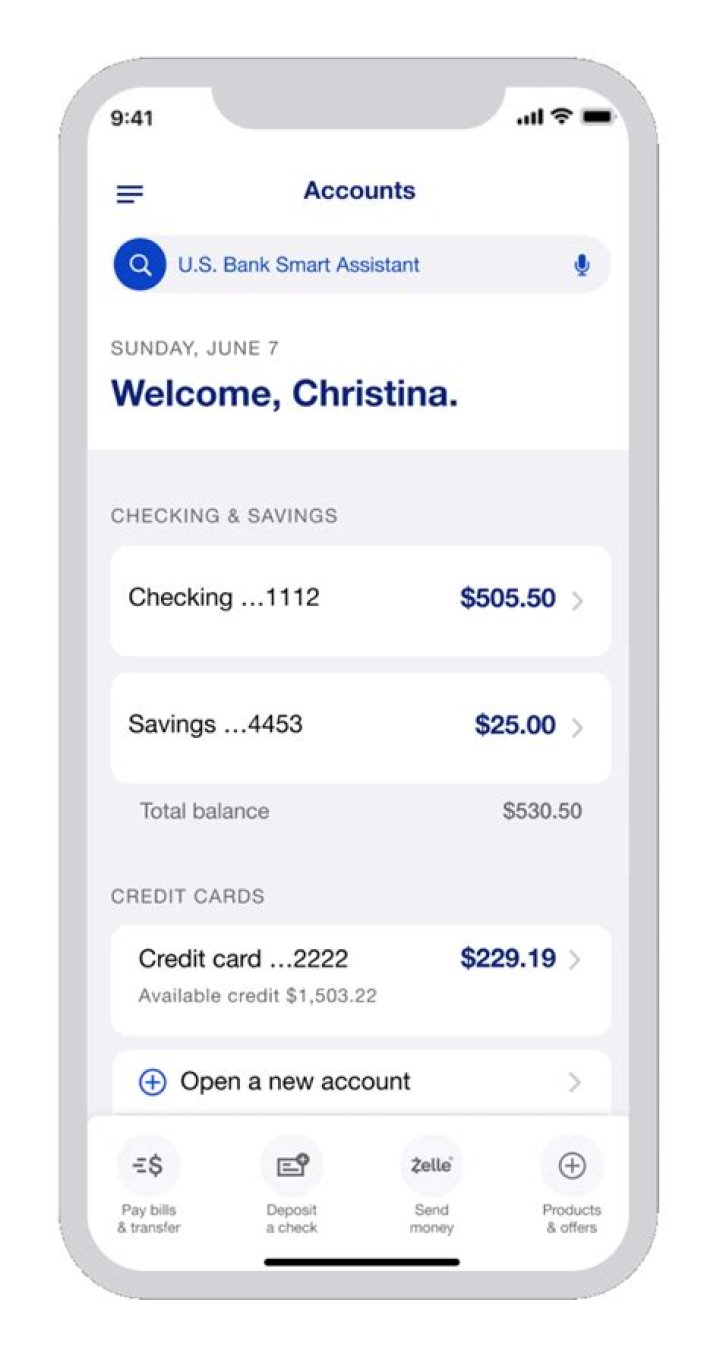Tap the blue search magnifier icon

pos(138,264)
